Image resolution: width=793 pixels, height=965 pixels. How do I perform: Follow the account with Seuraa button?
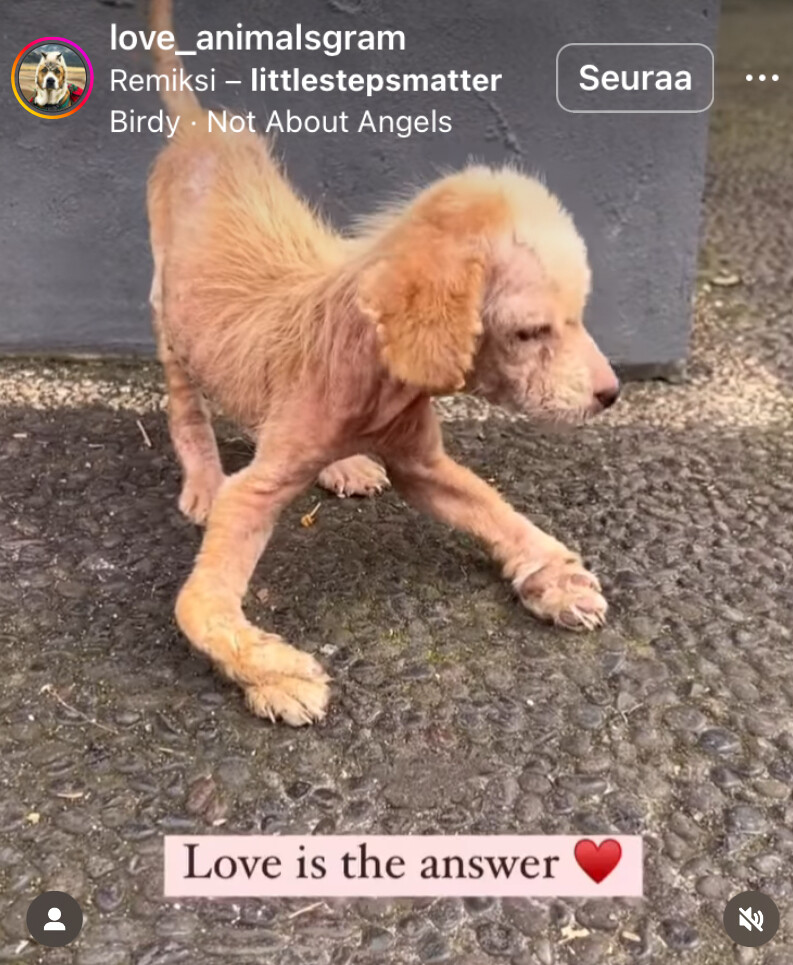tap(634, 78)
